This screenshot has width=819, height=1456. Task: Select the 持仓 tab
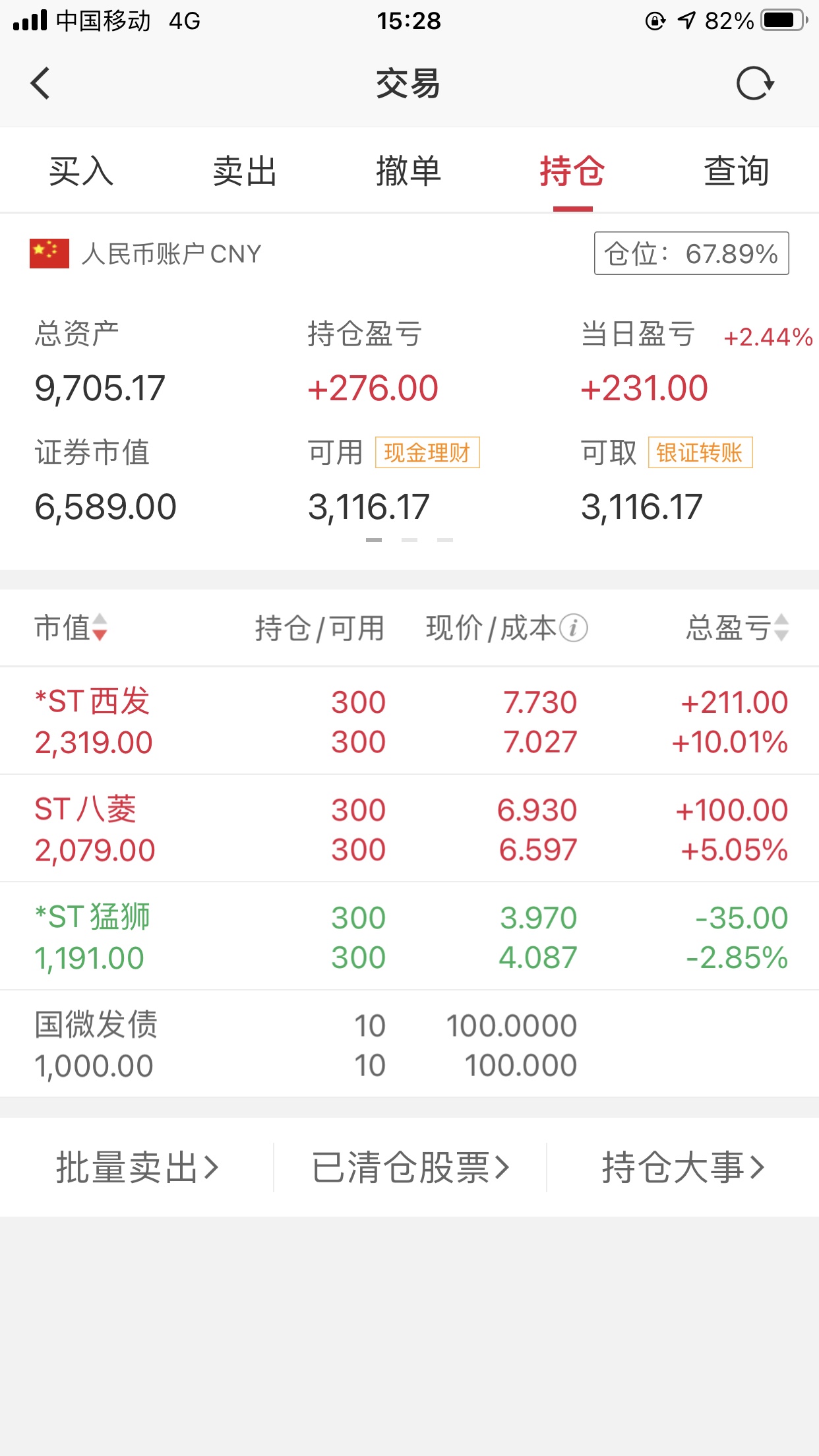tap(572, 171)
